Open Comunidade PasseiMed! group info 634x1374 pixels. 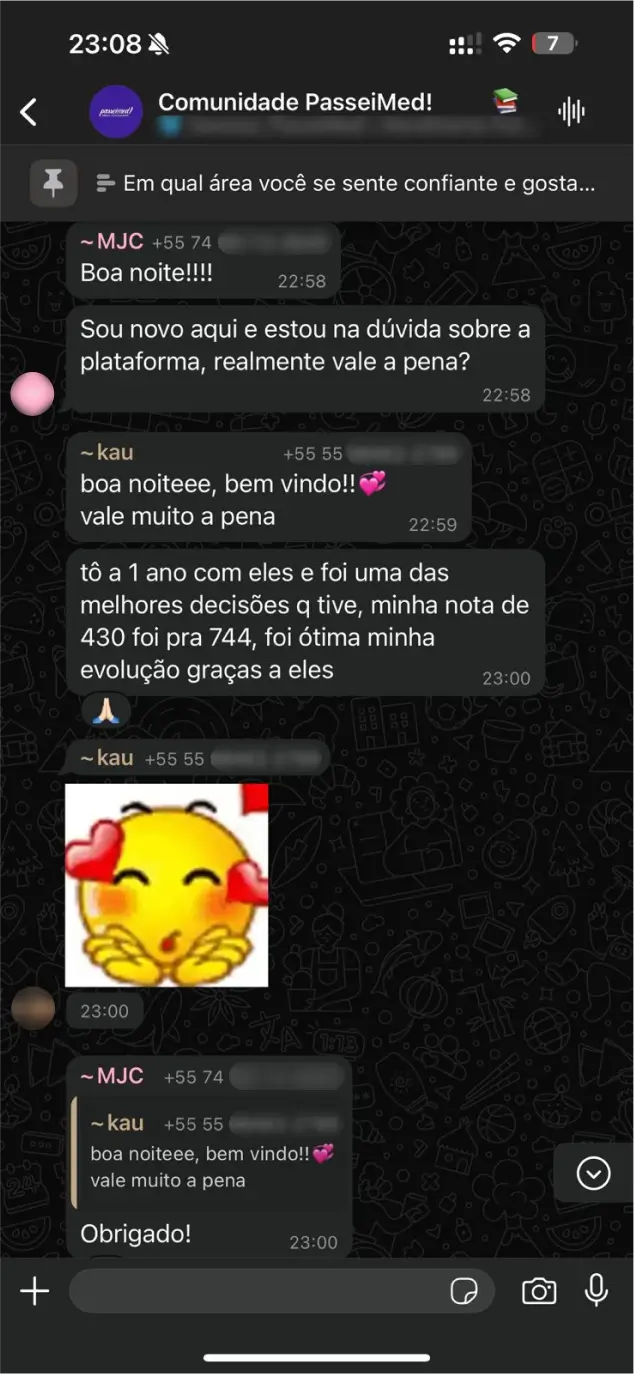295,103
